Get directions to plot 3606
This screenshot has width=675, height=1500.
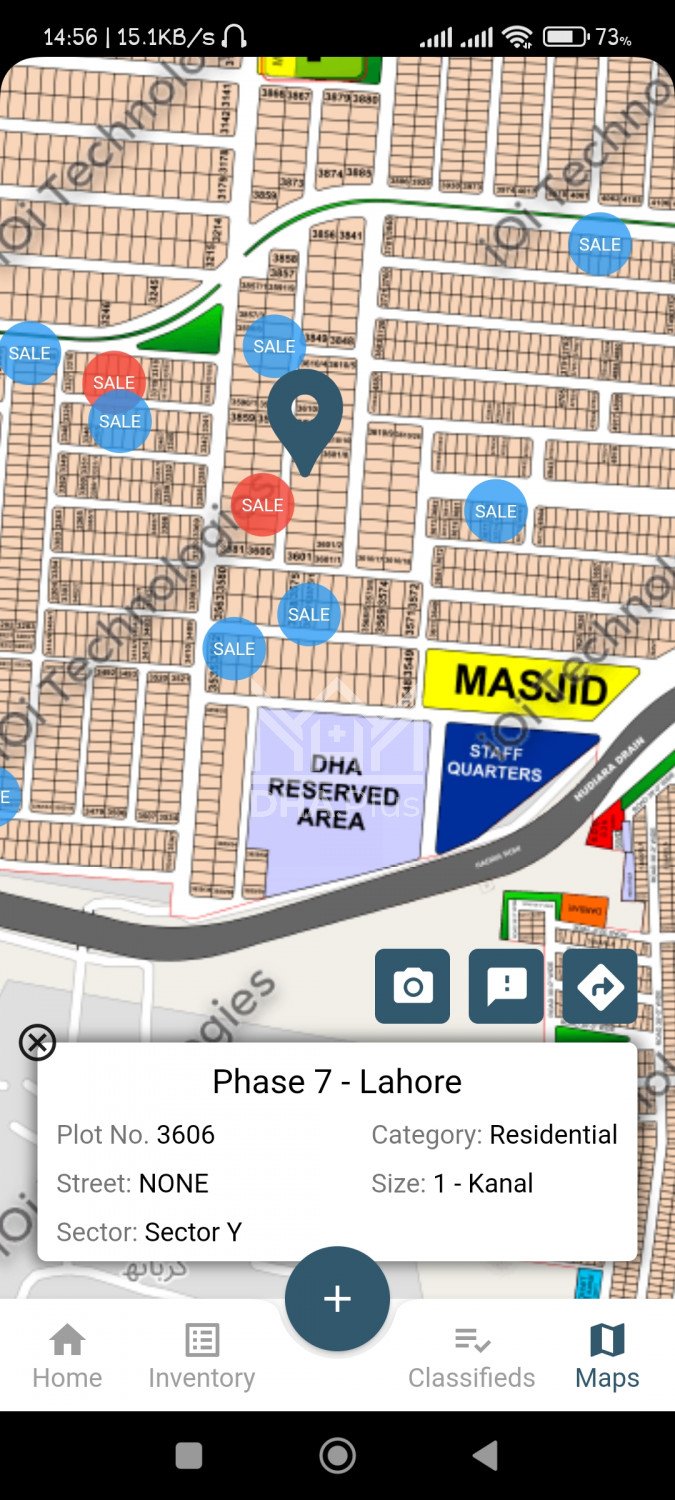point(600,987)
